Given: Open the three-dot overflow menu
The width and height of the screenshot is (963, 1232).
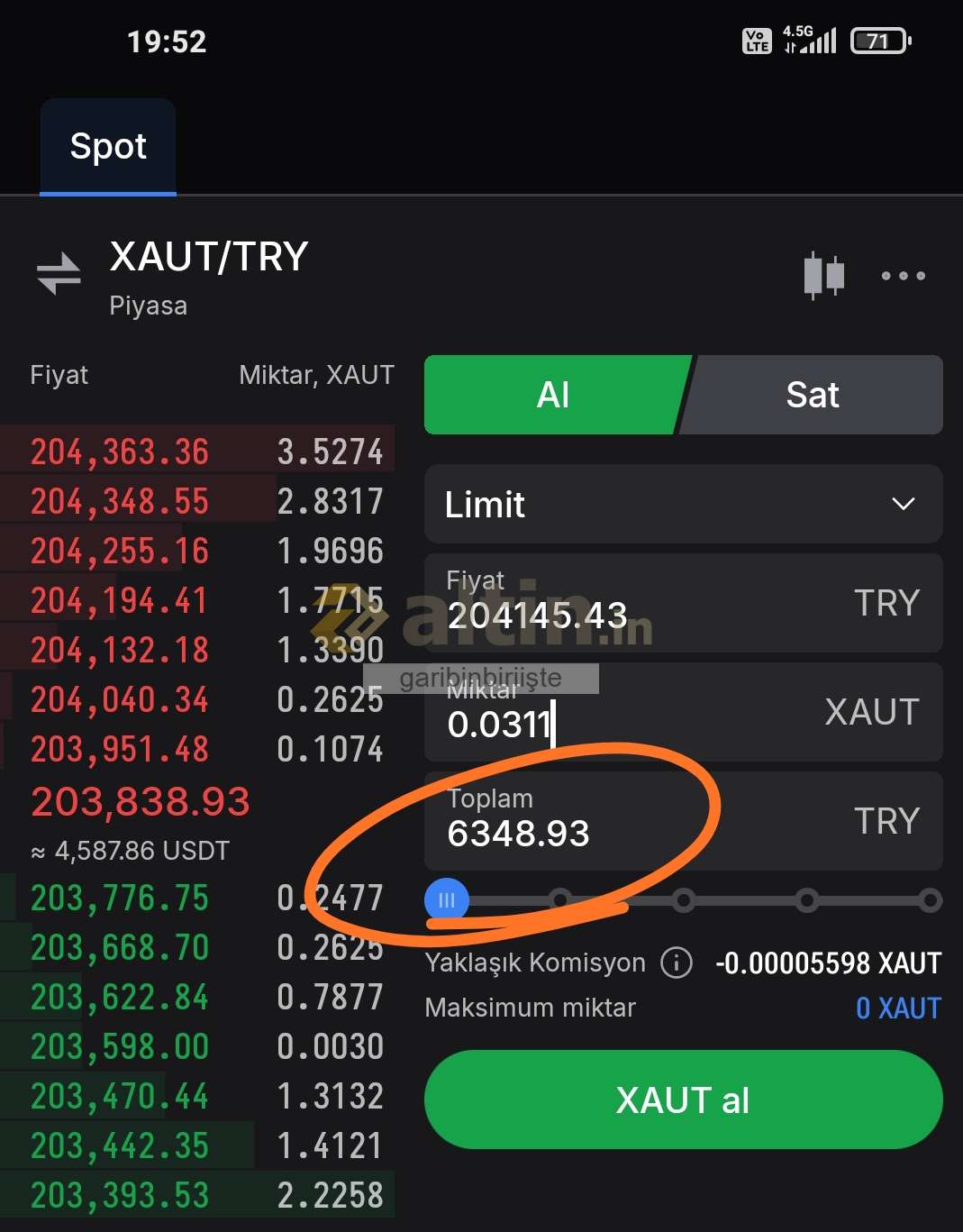Looking at the screenshot, I should pos(903,276).
